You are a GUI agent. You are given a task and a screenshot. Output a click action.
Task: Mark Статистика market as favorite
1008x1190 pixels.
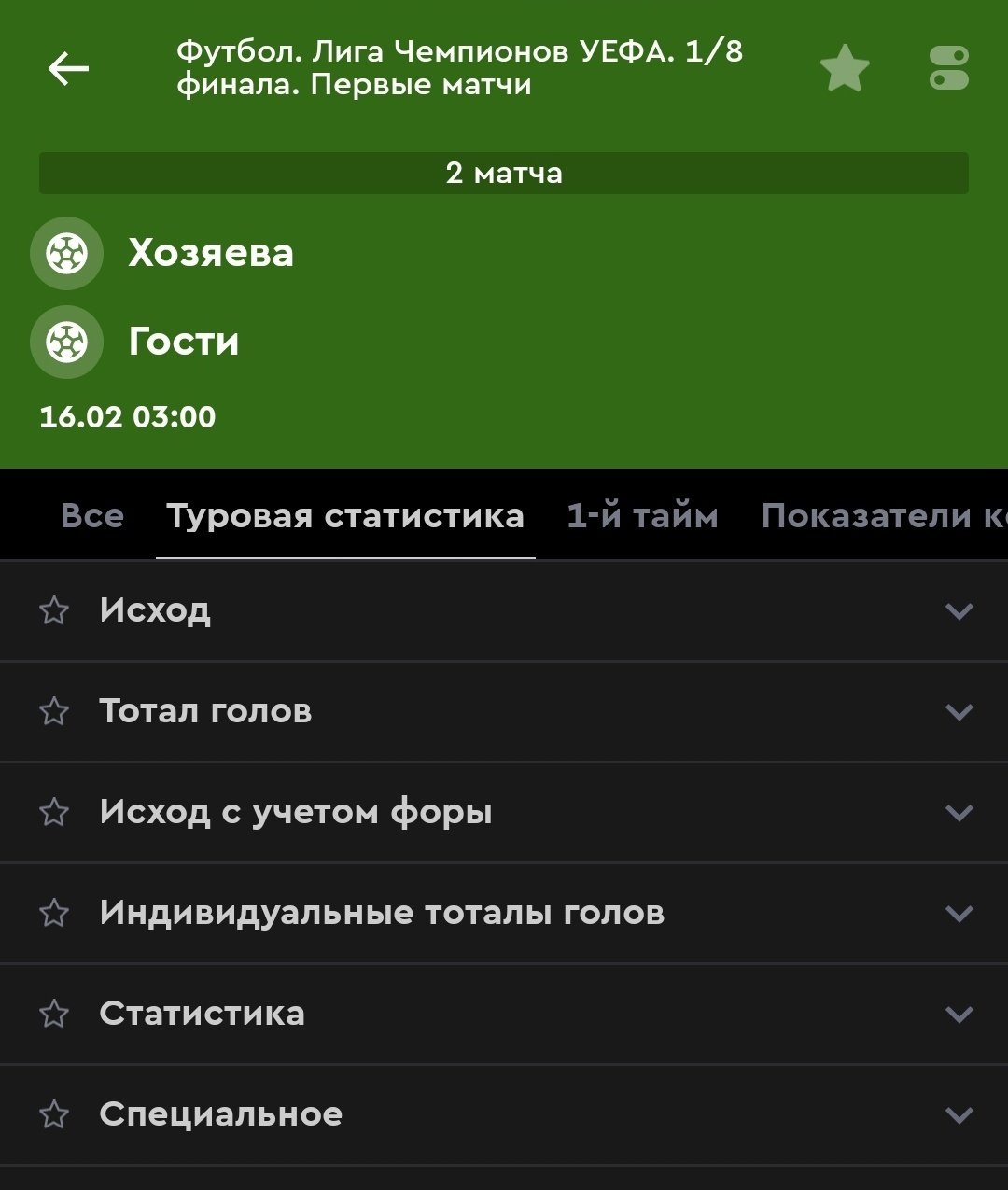click(54, 1015)
